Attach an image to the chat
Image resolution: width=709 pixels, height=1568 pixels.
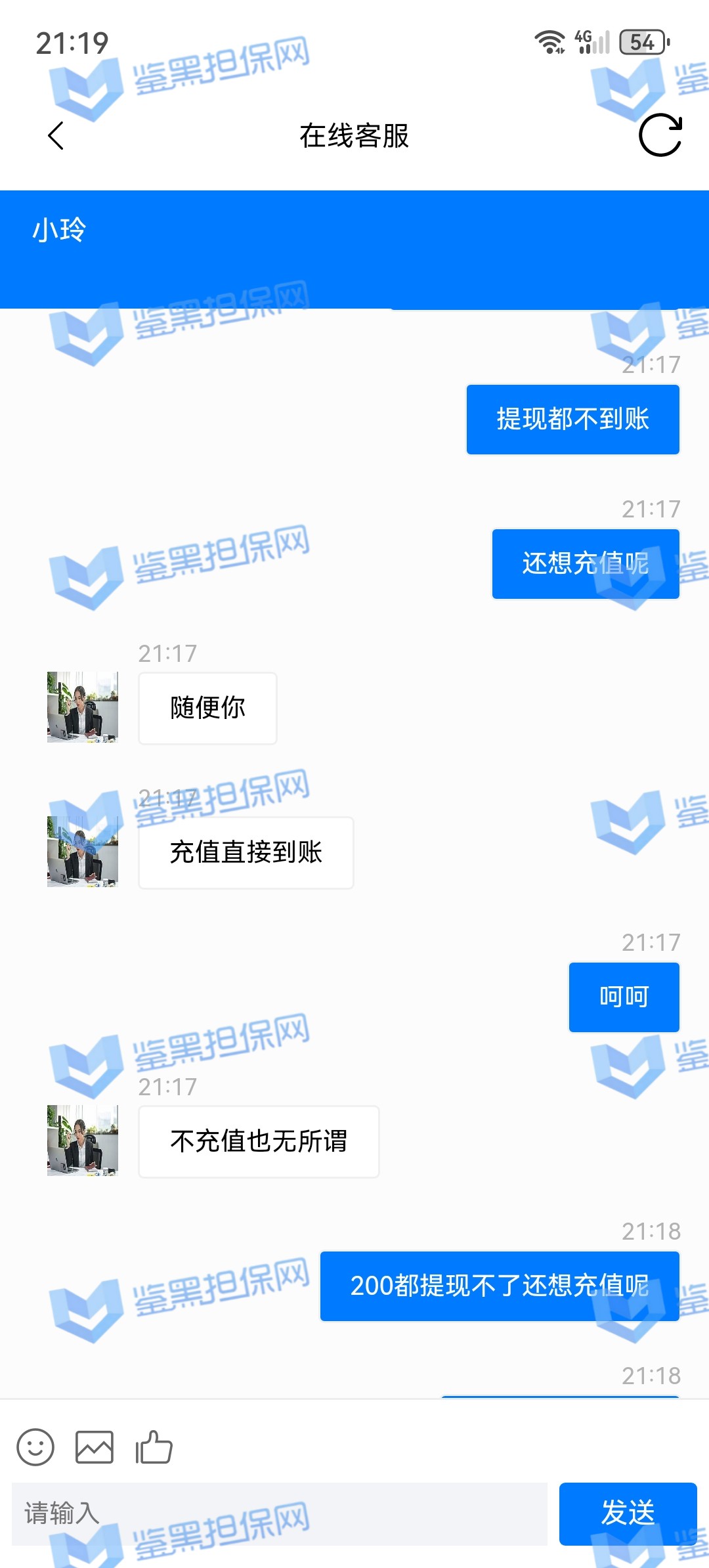95,1447
